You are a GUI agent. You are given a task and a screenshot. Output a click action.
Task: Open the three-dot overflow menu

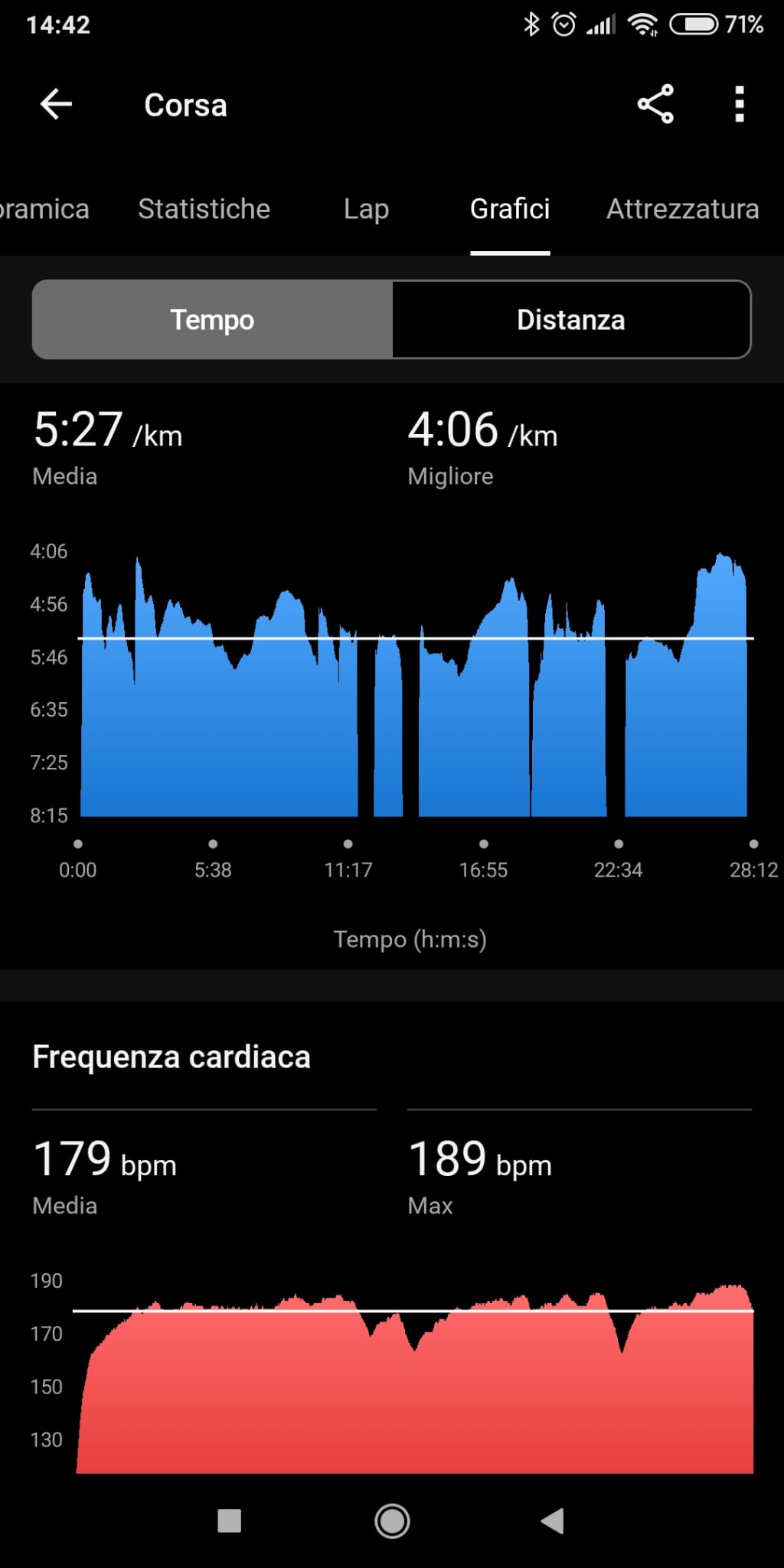tap(739, 104)
